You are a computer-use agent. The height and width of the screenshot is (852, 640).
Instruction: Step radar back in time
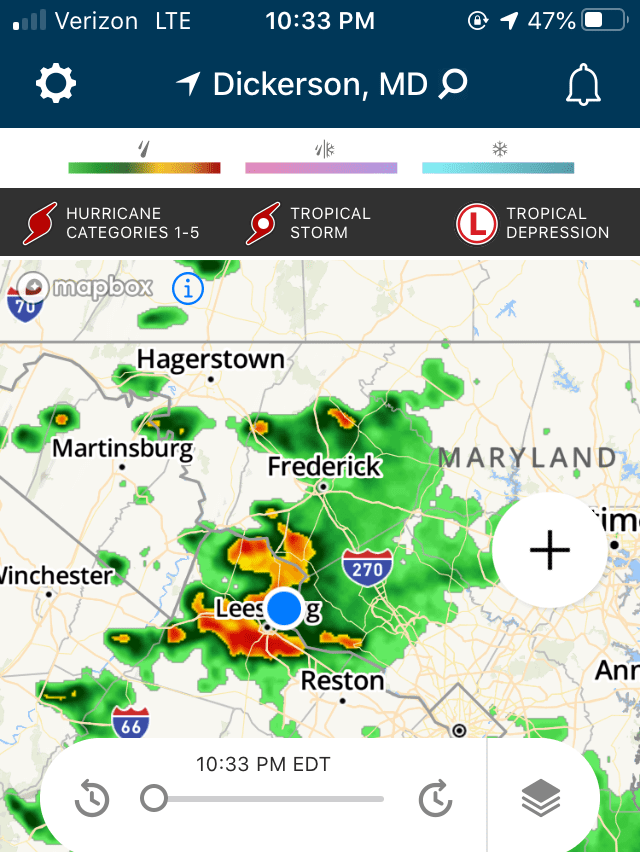[x=92, y=799]
